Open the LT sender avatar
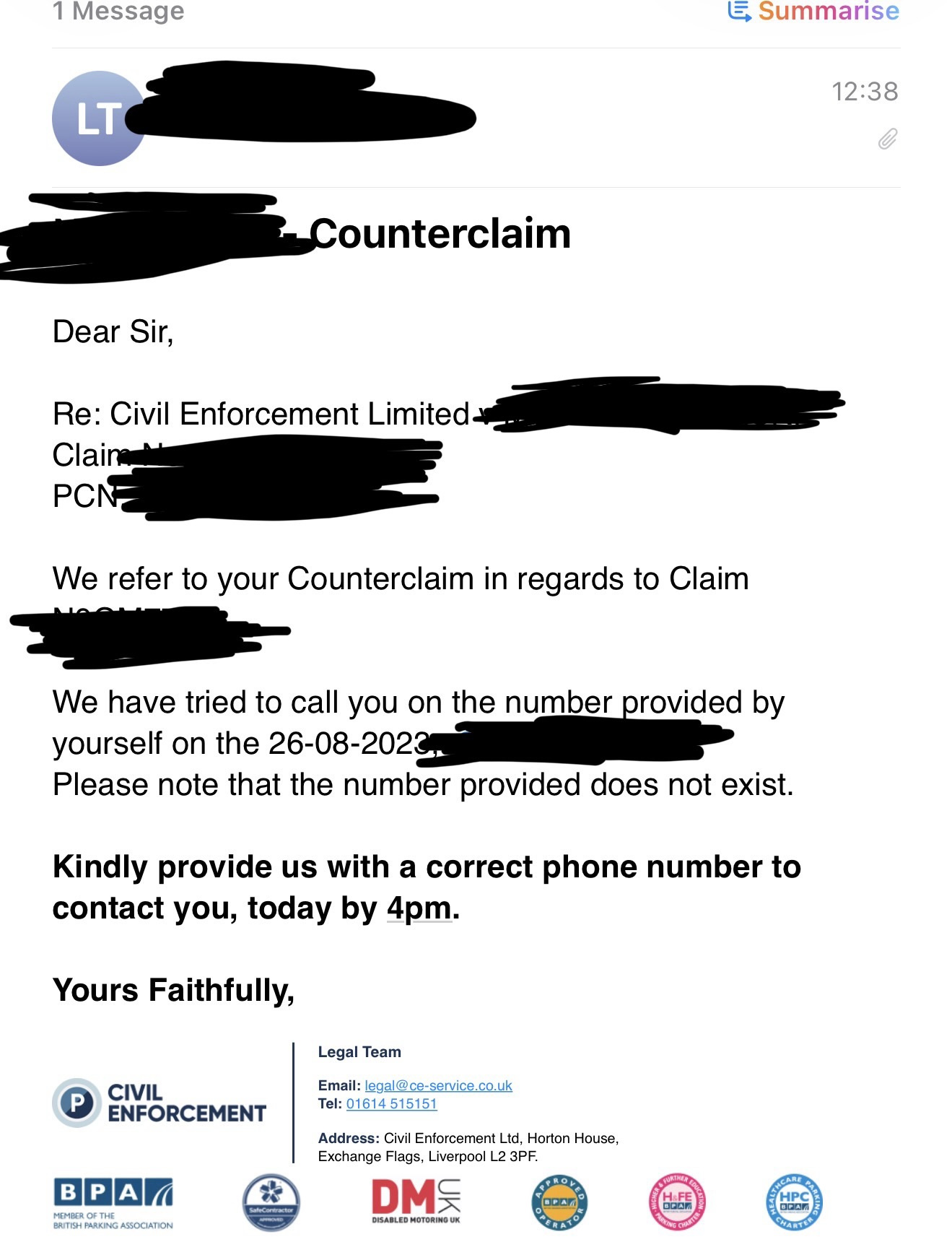 coord(98,118)
